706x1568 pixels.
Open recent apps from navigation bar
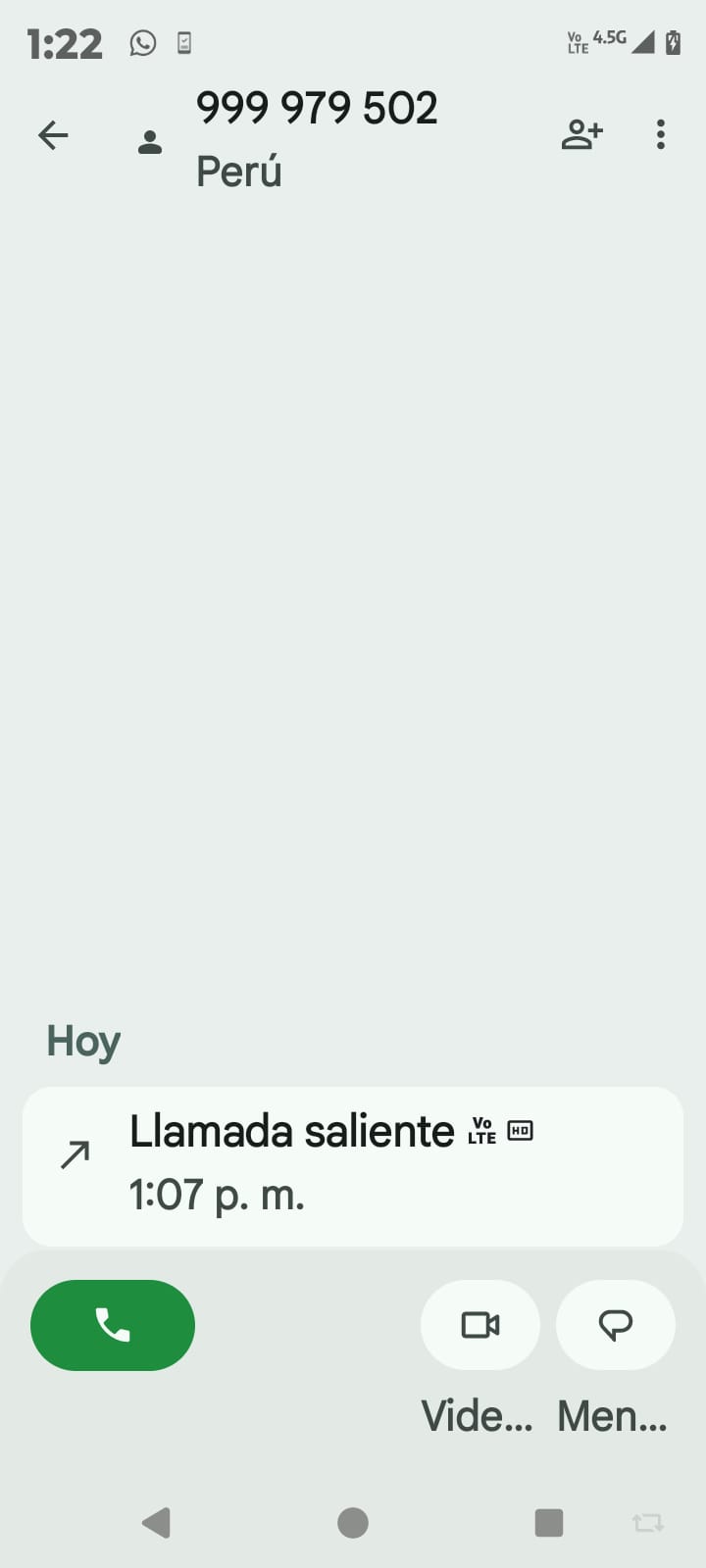[x=548, y=1522]
